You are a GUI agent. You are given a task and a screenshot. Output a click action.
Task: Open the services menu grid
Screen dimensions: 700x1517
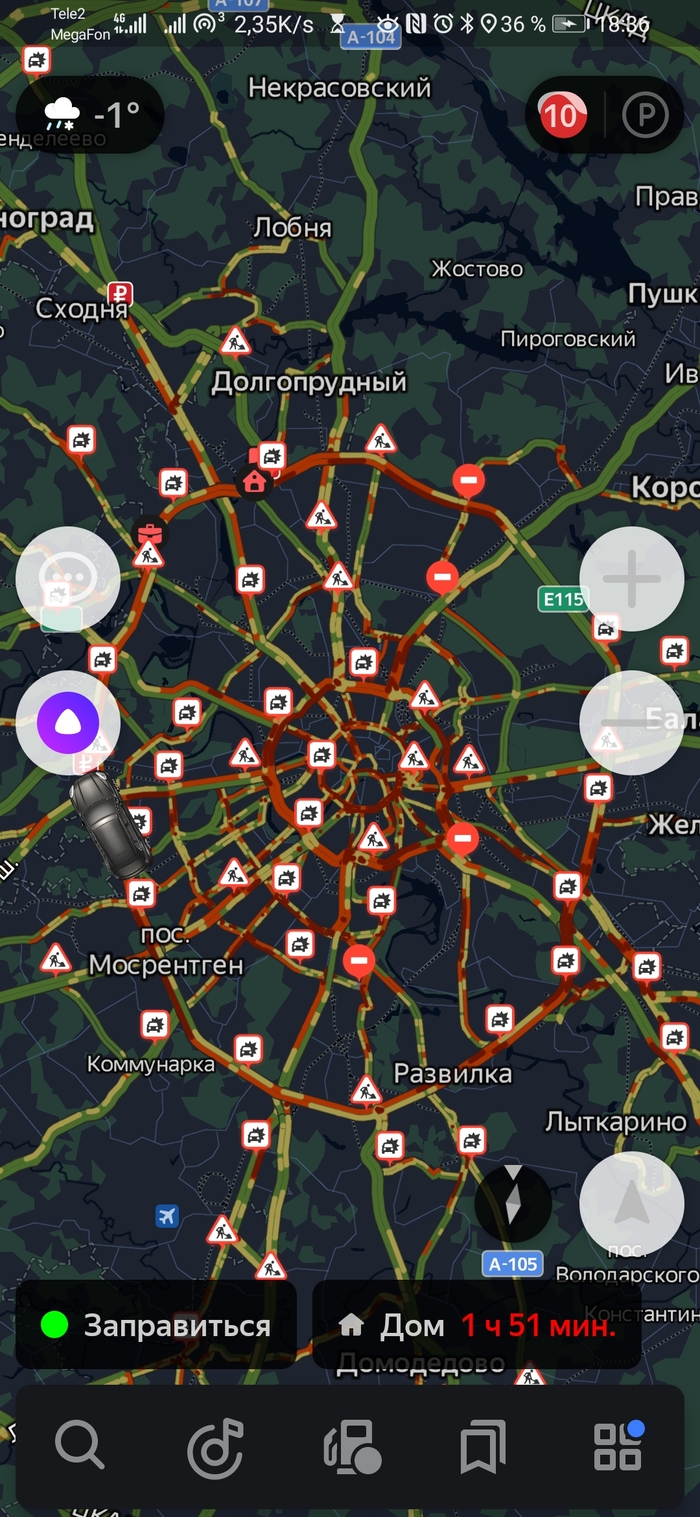pos(618,1446)
